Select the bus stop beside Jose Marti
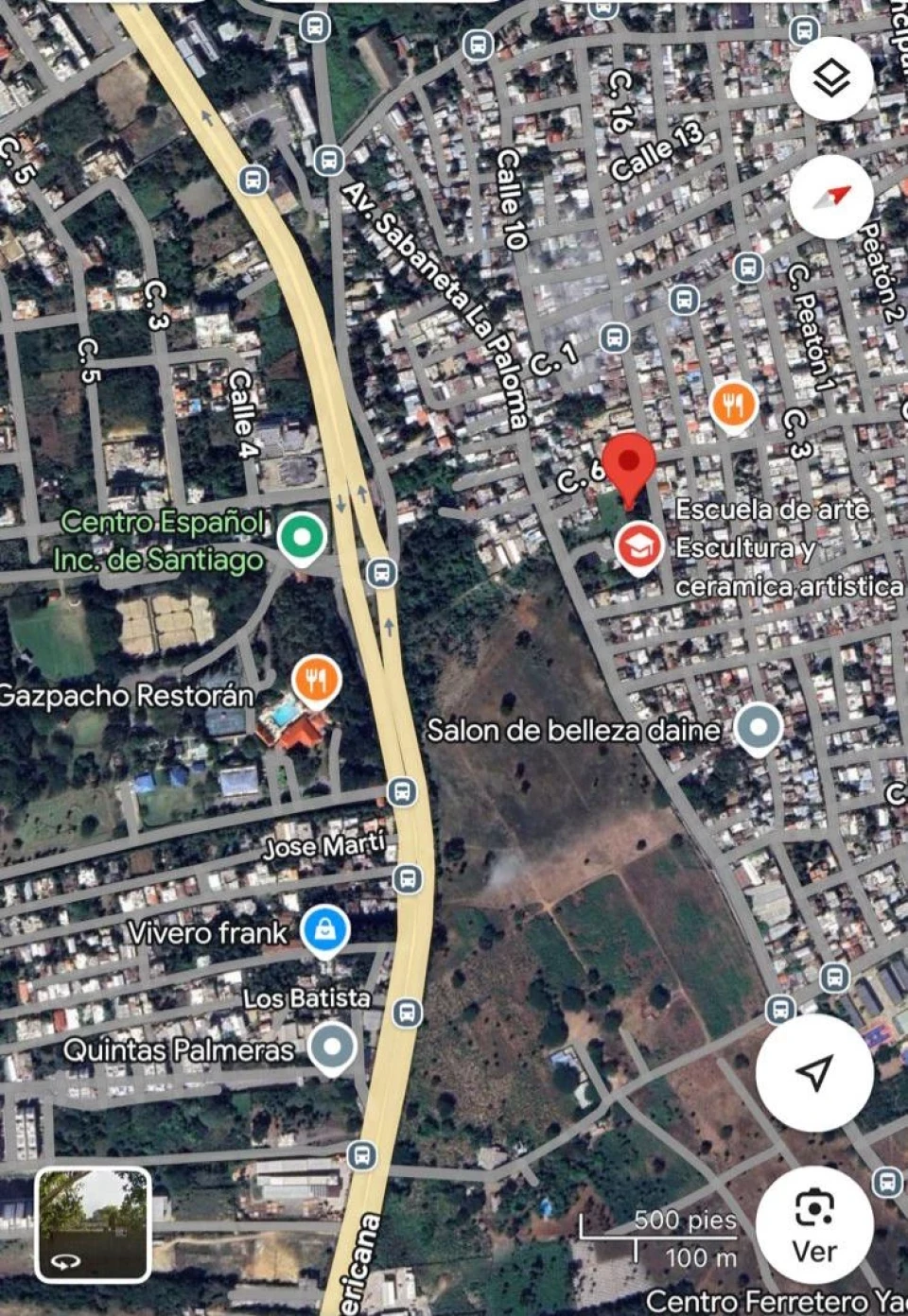The height and width of the screenshot is (1316, 908). pyautogui.click(x=408, y=879)
